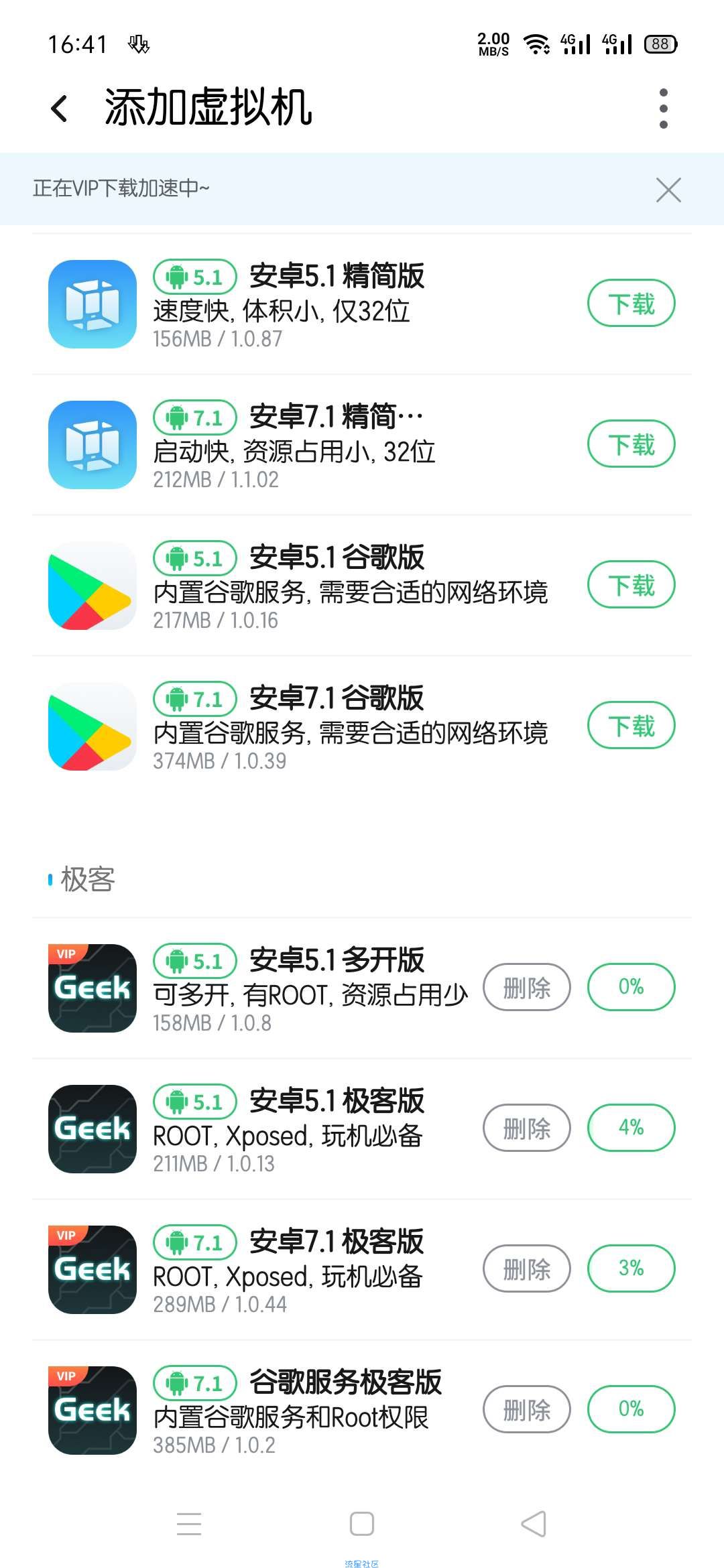
Task: Remove 安卓5.1极客版 via 删除
Action: (526, 1128)
